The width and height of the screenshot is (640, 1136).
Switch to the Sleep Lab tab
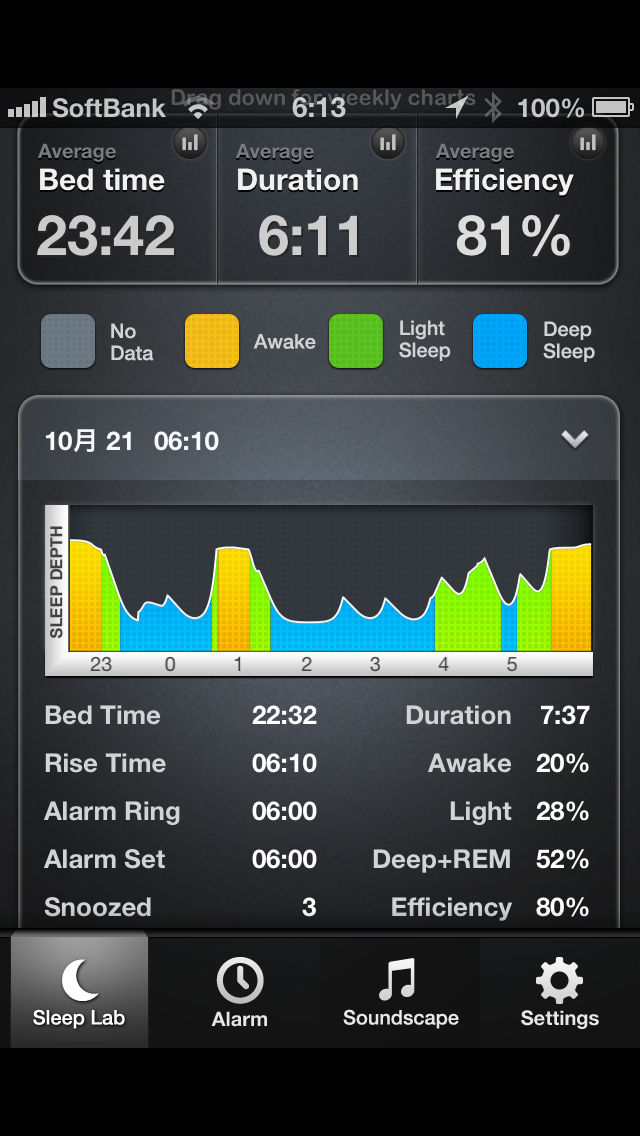pos(79,992)
